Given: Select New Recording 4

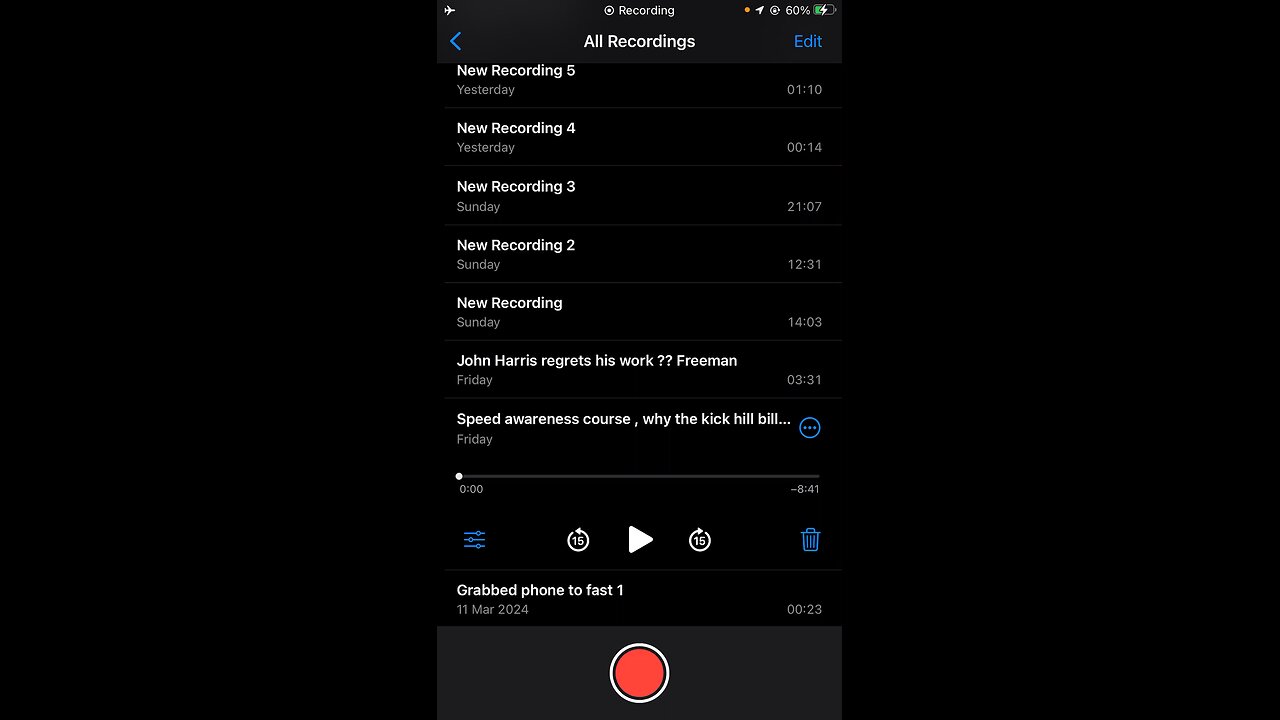Looking at the screenshot, I should pos(638,137).
